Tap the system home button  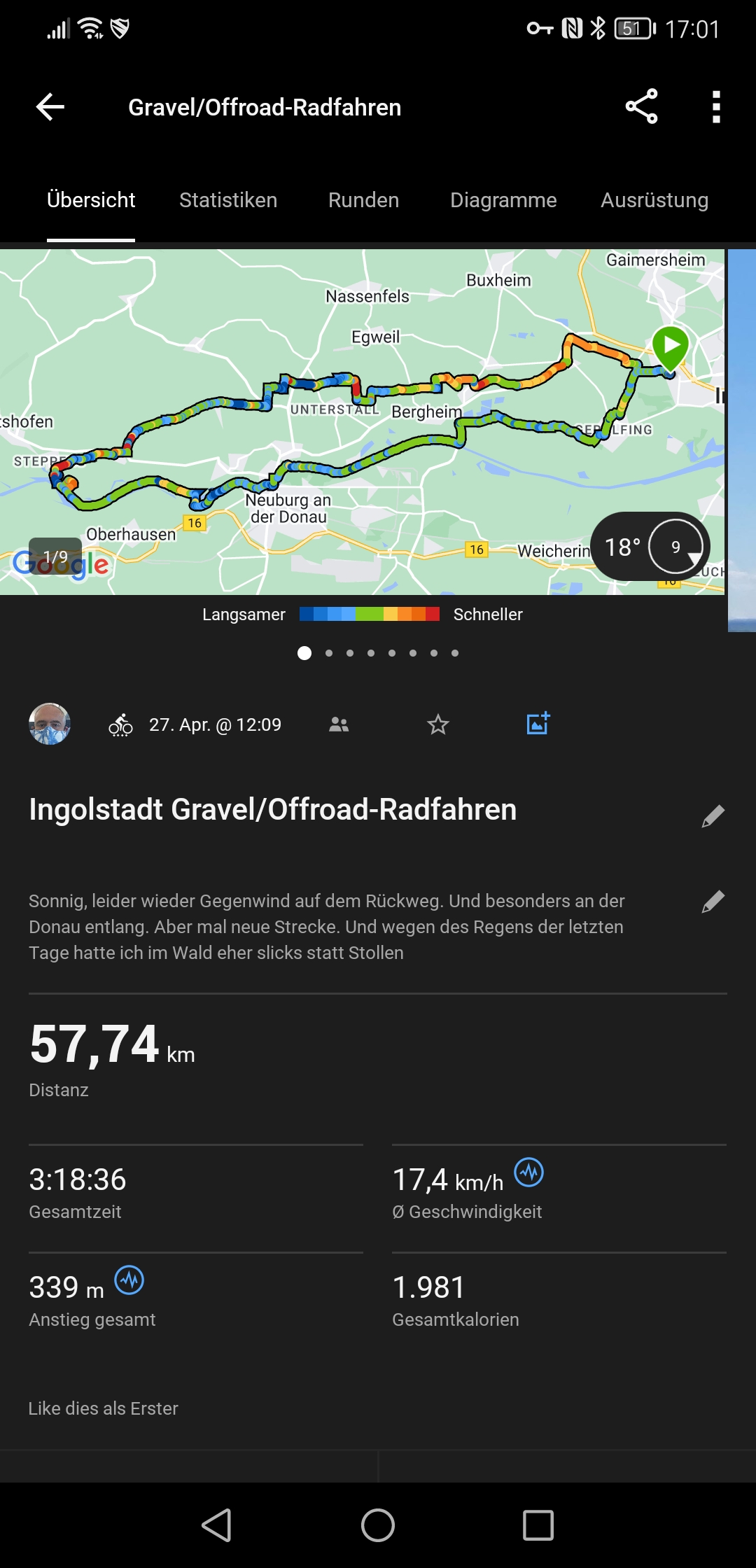click(378, 1525)
